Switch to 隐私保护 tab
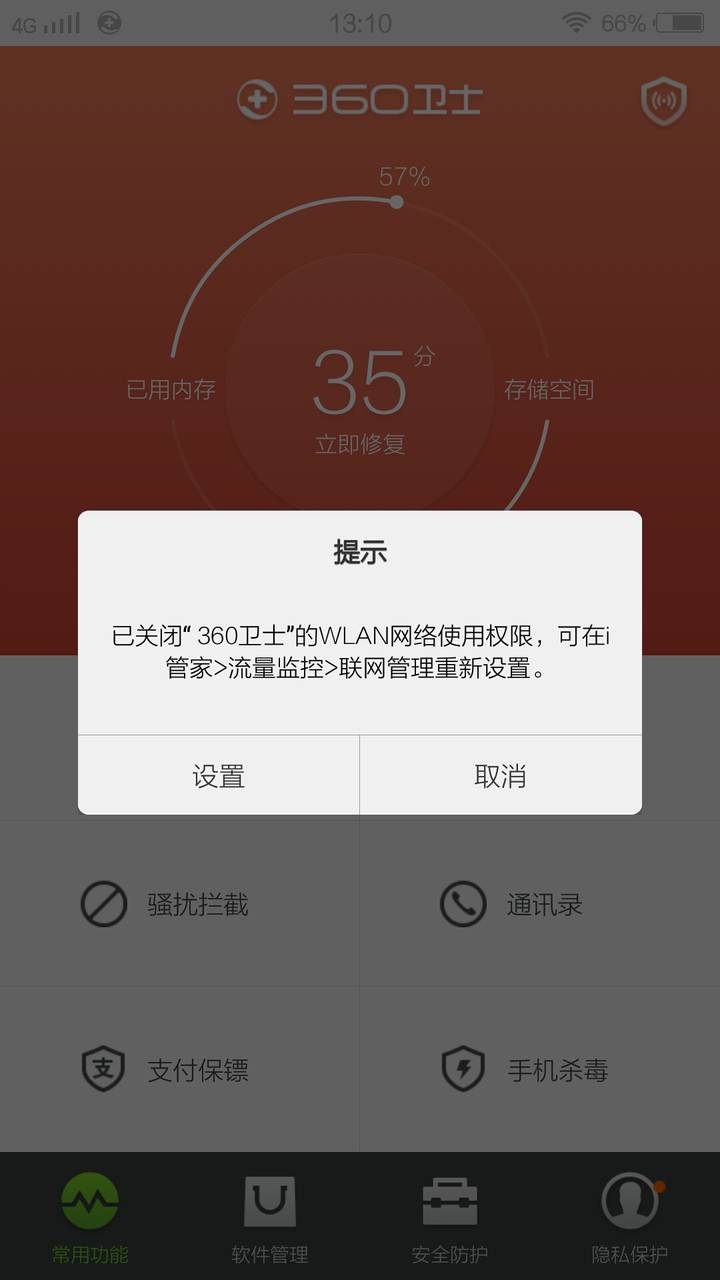 coord(630,1217)
